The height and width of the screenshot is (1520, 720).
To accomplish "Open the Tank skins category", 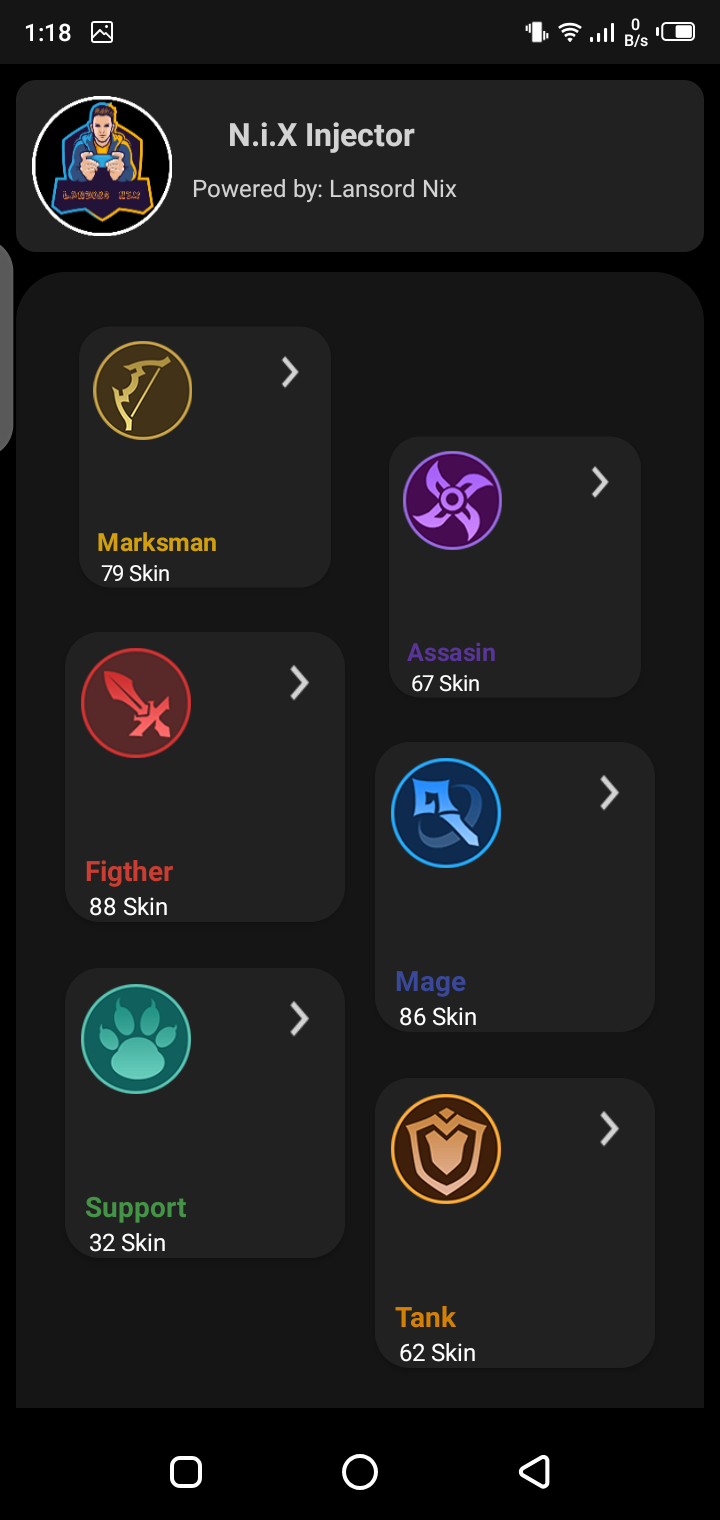I will 514,1222.
